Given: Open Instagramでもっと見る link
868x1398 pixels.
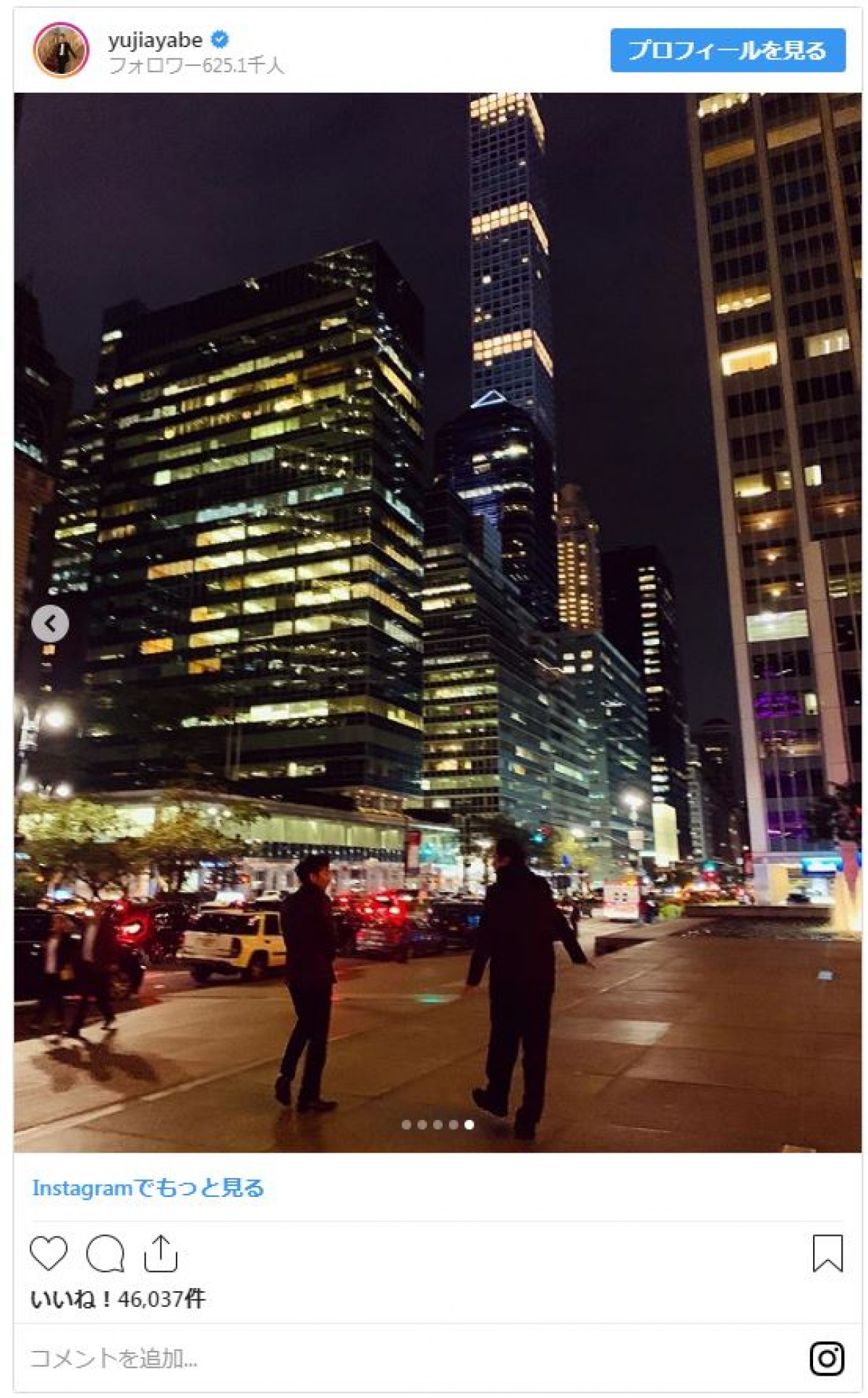Looking at the screenshot, I should pyautogui.click(x=148, y=1187).
